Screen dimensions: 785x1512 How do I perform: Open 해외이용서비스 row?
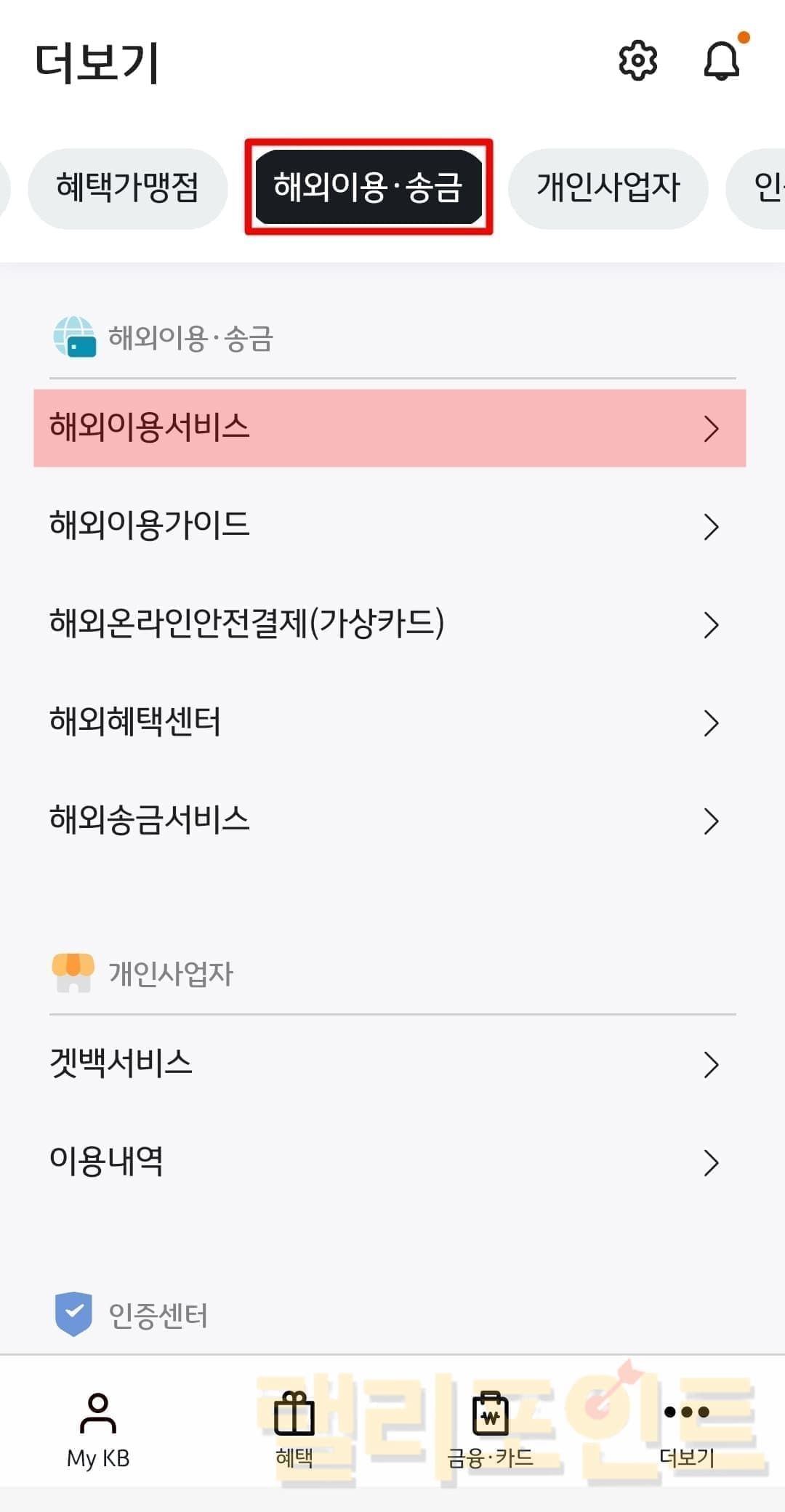tap(390, 428)
